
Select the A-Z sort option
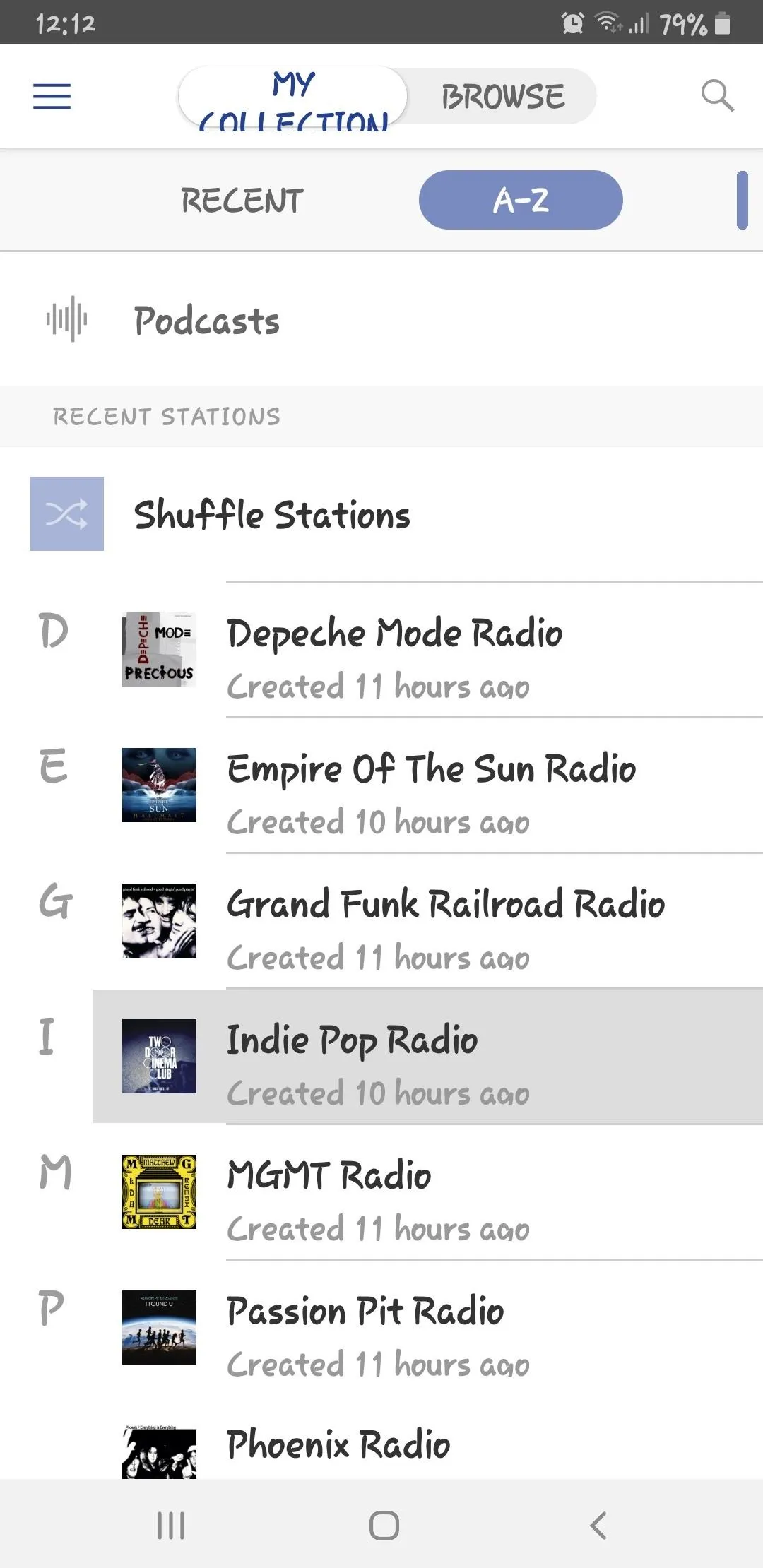tap(521, 200)
